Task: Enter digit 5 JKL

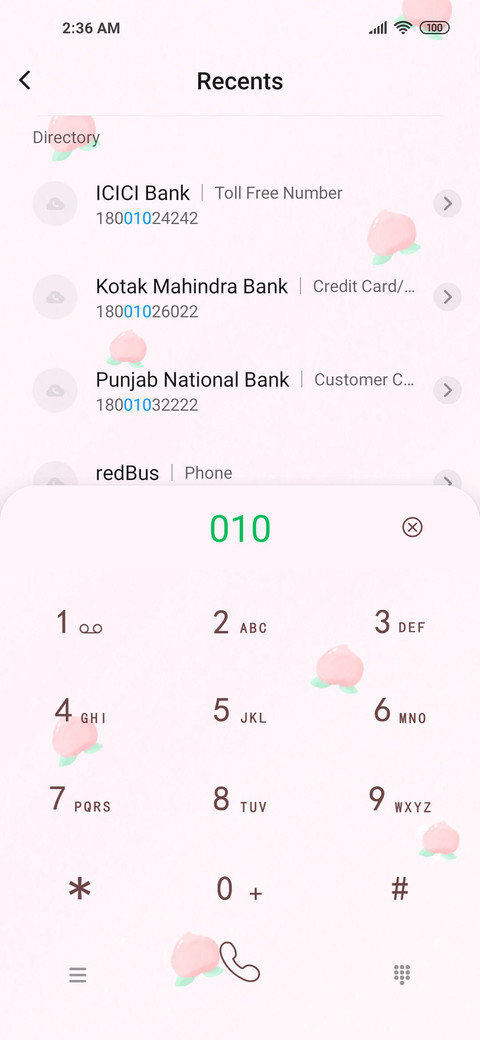Action: 240,712
